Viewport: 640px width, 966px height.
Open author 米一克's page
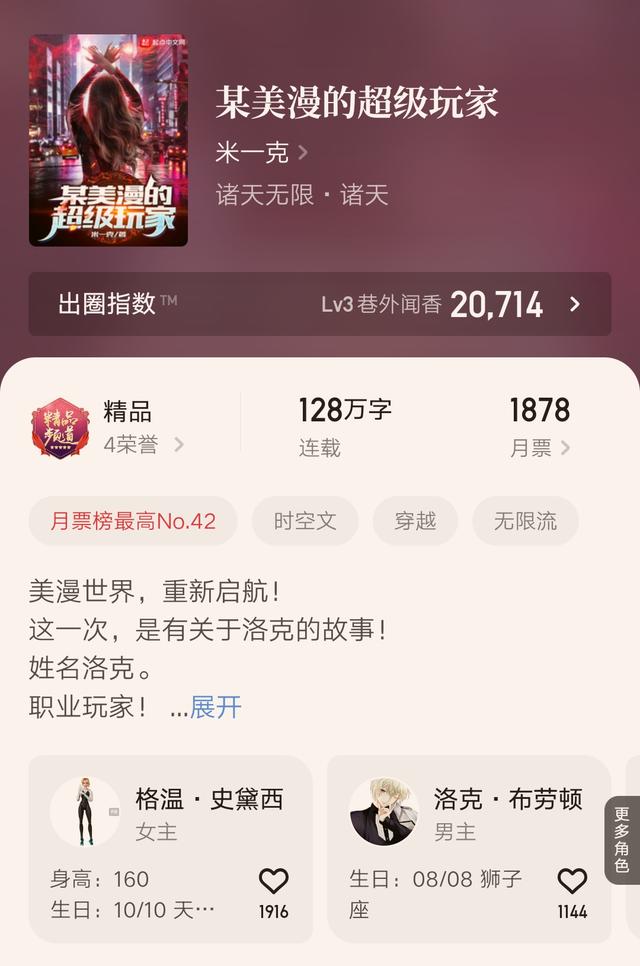point(261,152)
